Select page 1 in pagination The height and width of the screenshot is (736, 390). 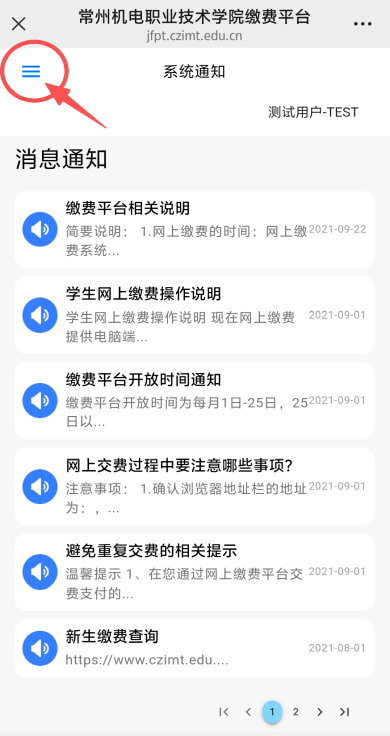point(272,712)
